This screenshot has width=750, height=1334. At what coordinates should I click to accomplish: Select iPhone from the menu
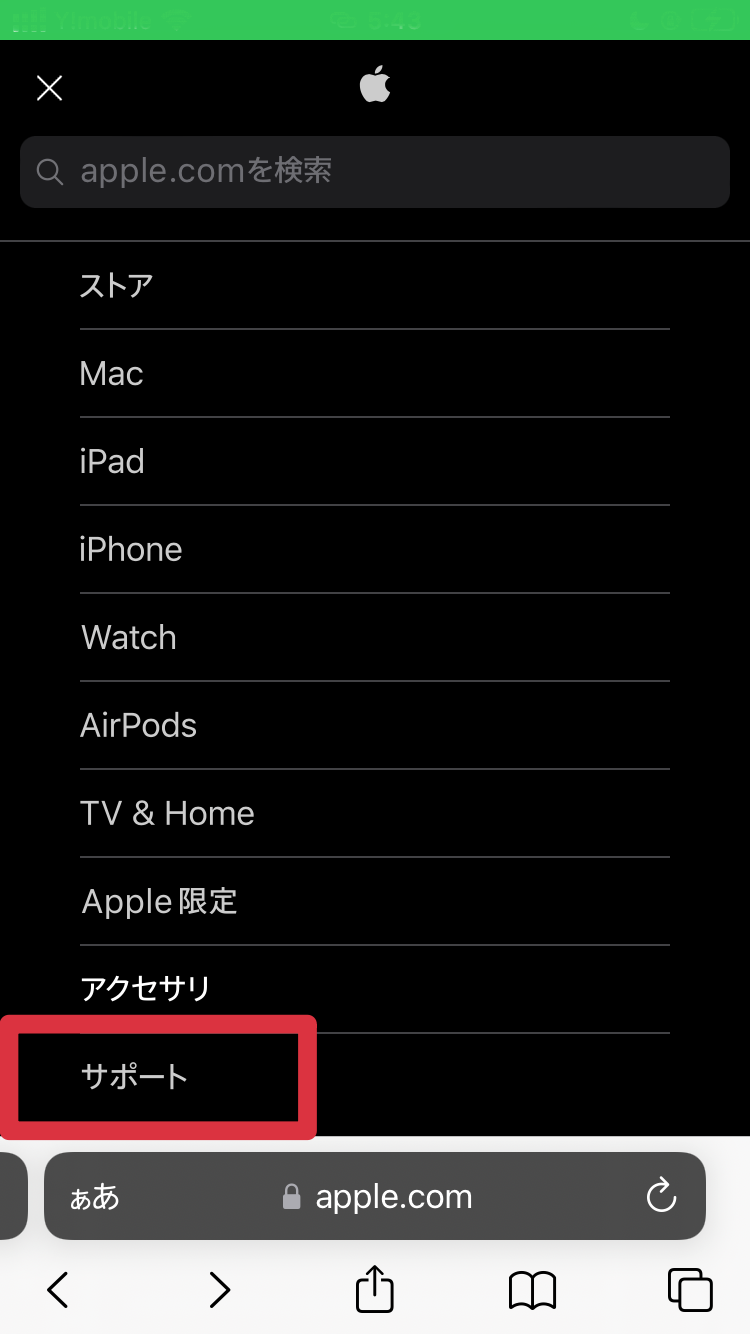(375, 550)
